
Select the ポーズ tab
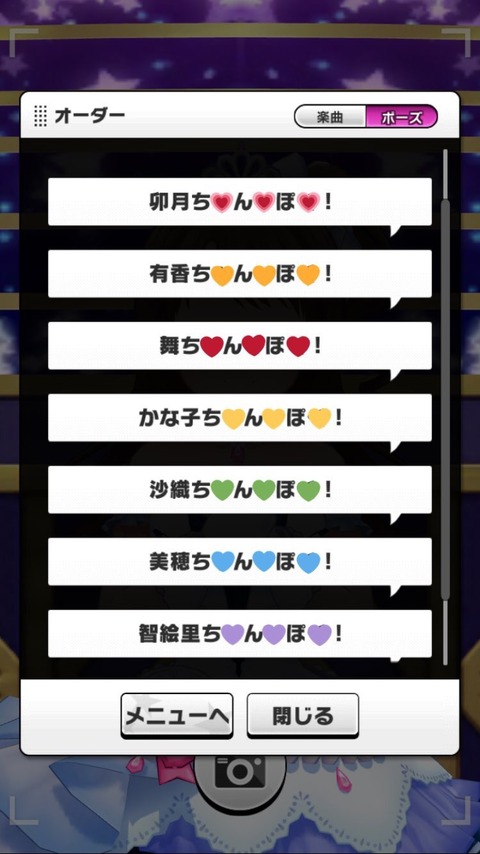[x=402, y=117]
